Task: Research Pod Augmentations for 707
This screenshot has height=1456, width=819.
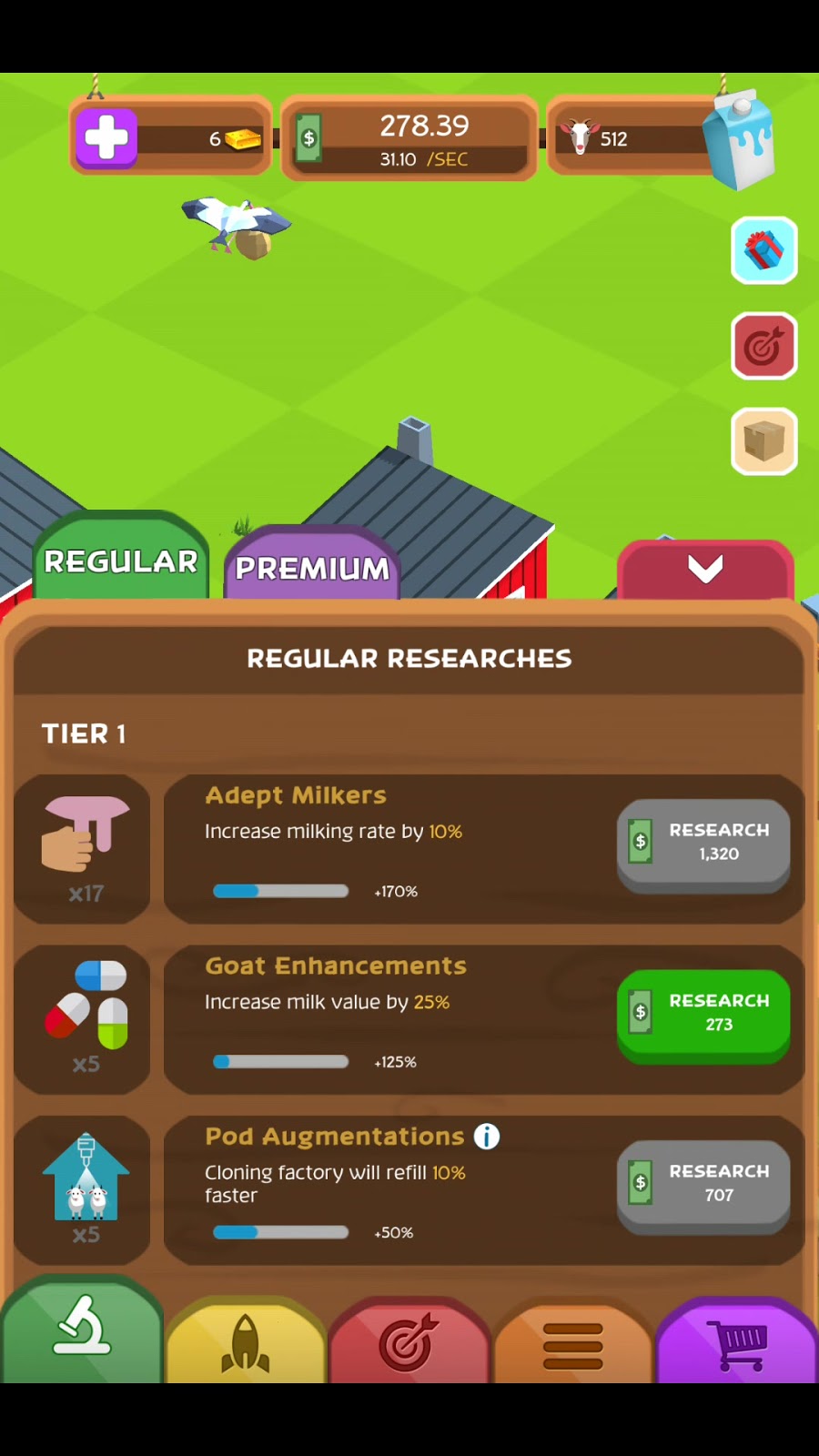Action: click(703, 1184)
